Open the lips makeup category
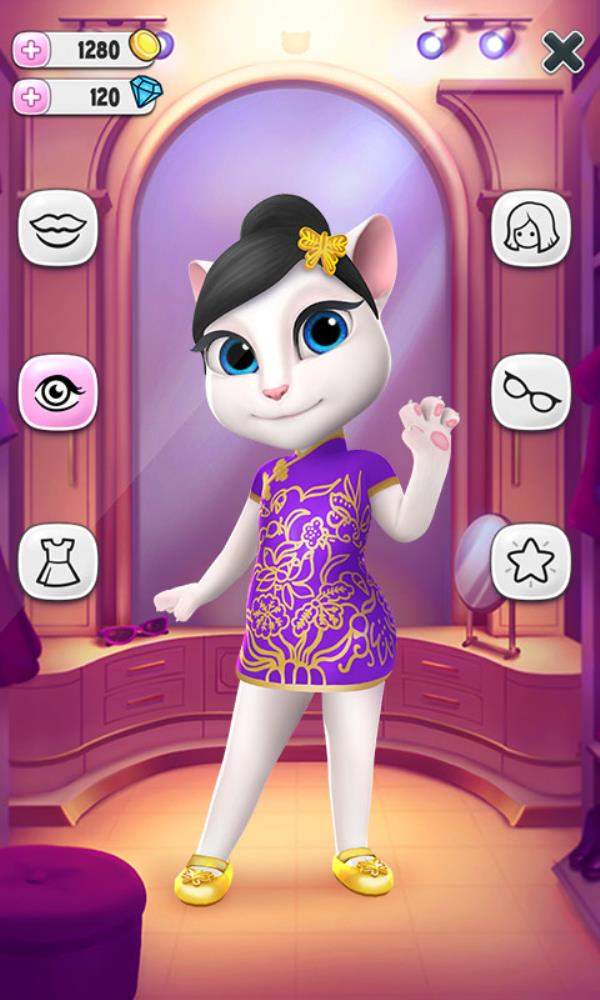Image resolution: width=600 pixels, height=1000 pixels. 58,228
